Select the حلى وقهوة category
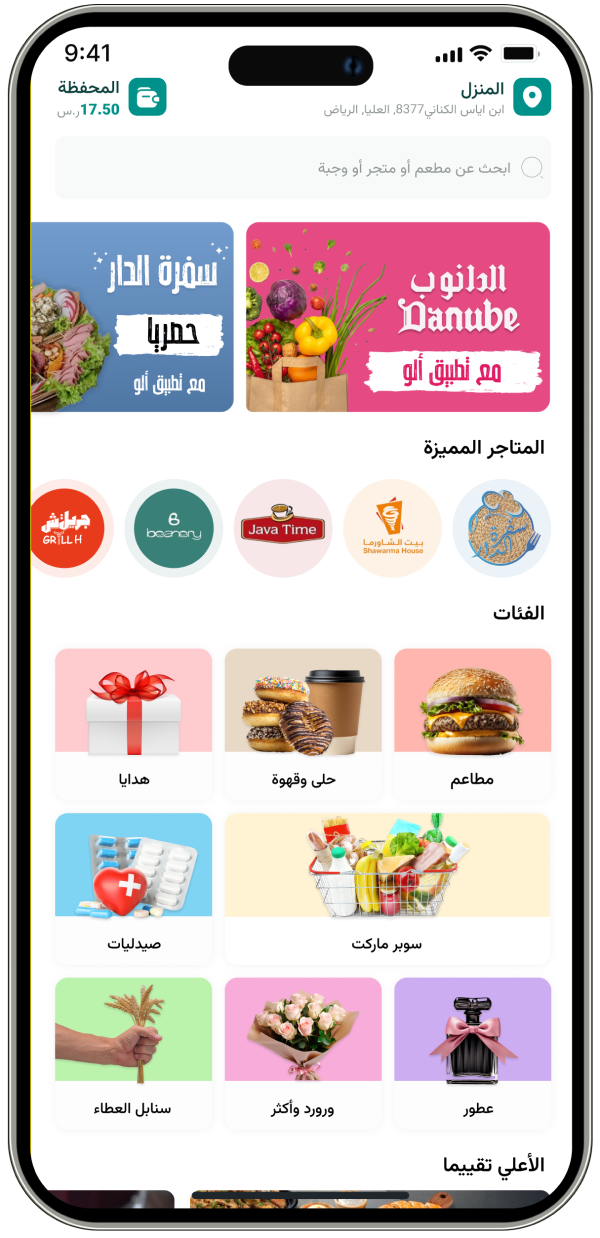600x1238 pixels. click(303, 723)
